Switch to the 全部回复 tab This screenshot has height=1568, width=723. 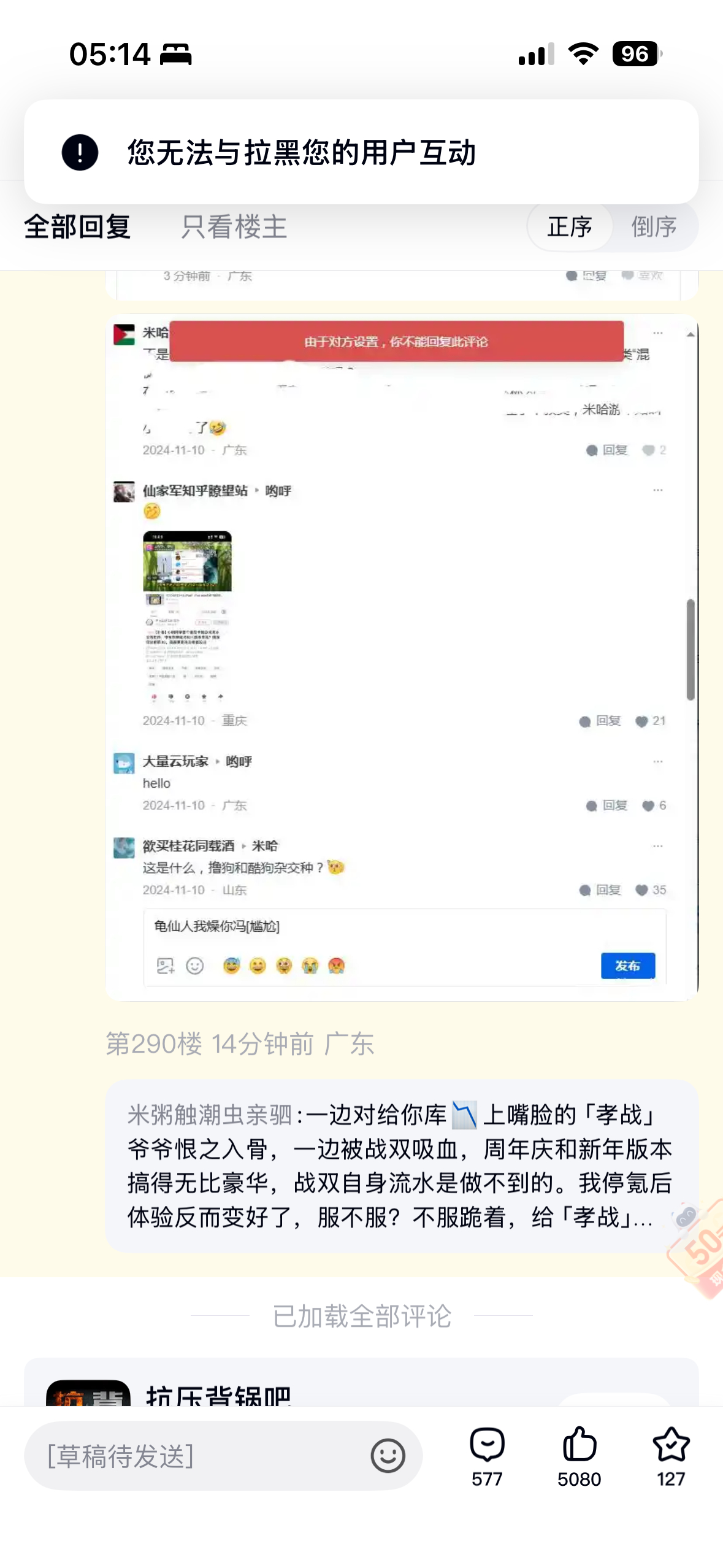77,227
